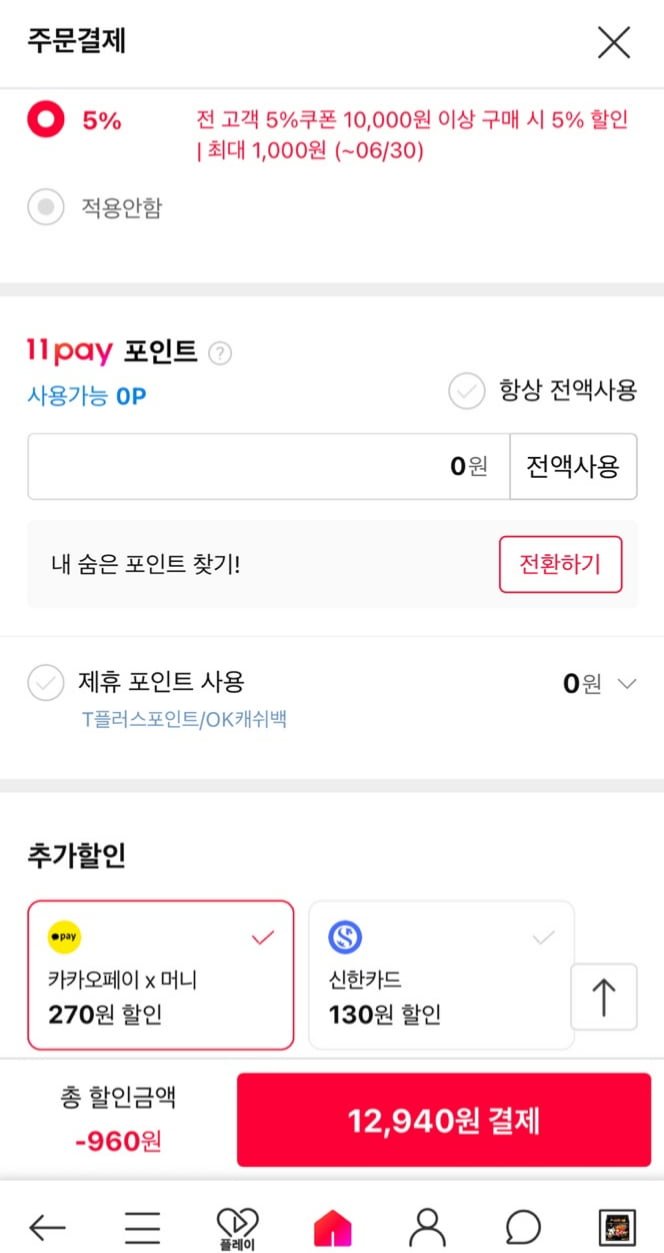Select the 신한카드 130원 discount card
The image size is (664, 1253).
click(441, 975)
